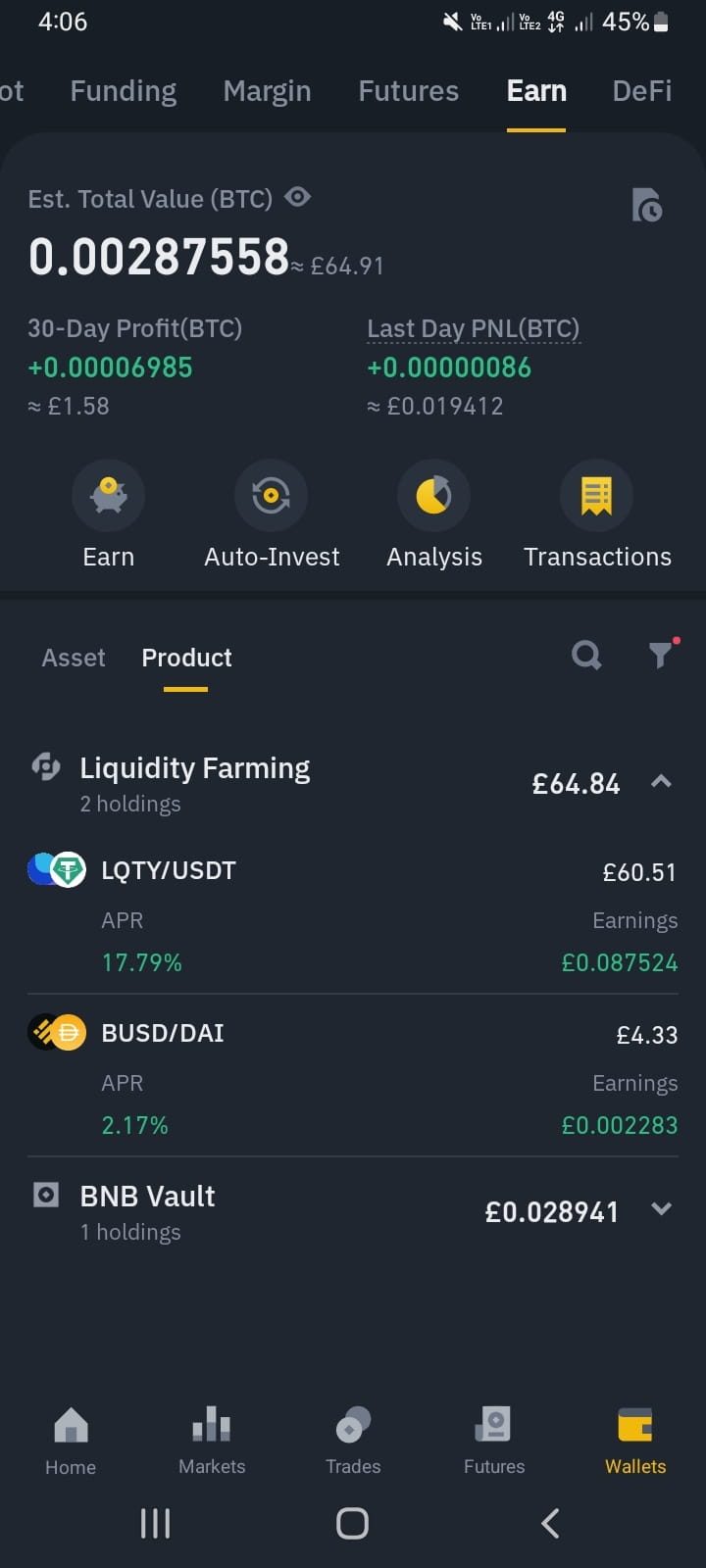
Task: Open Markets from bottom navigation
Action: coord(211,1441)
